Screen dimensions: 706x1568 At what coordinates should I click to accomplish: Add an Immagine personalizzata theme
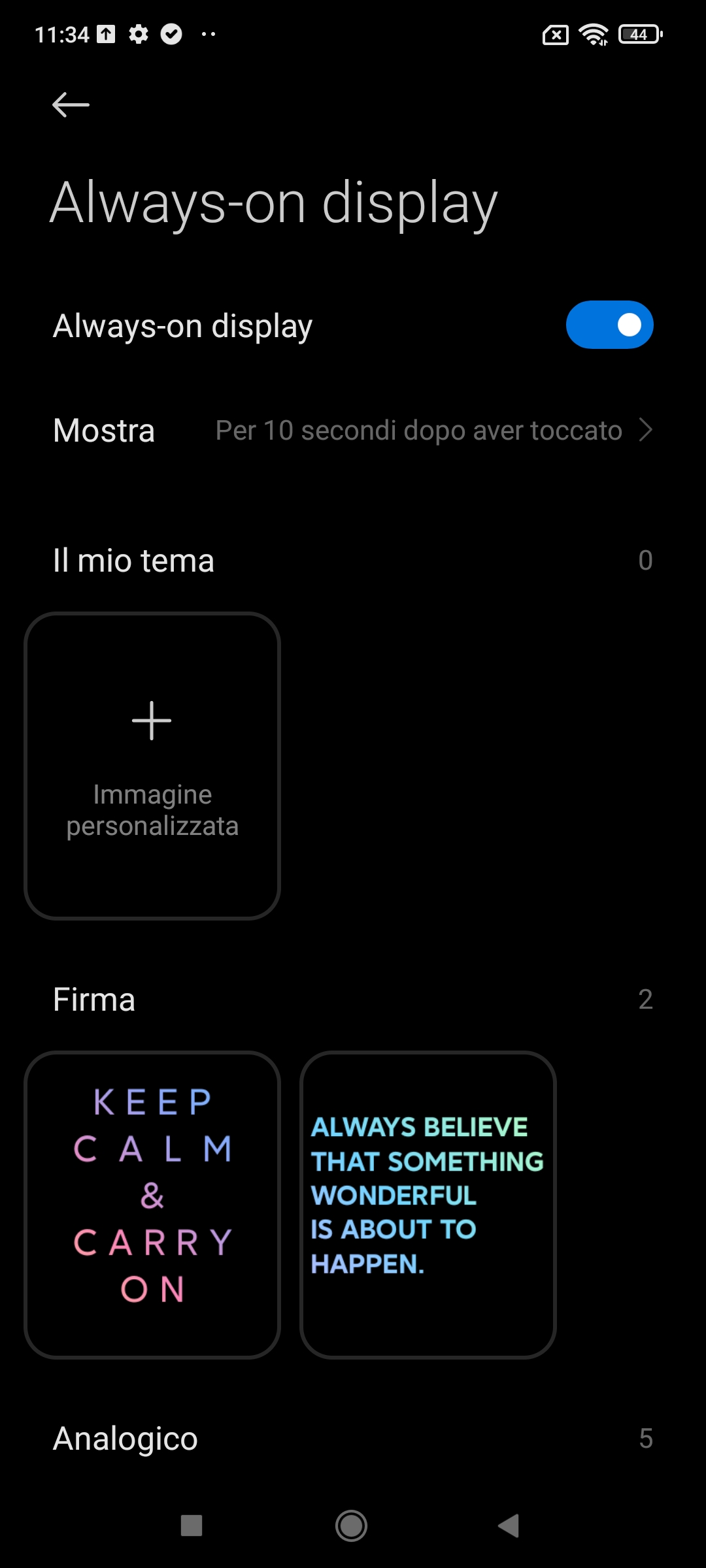[x=152, y=766]
